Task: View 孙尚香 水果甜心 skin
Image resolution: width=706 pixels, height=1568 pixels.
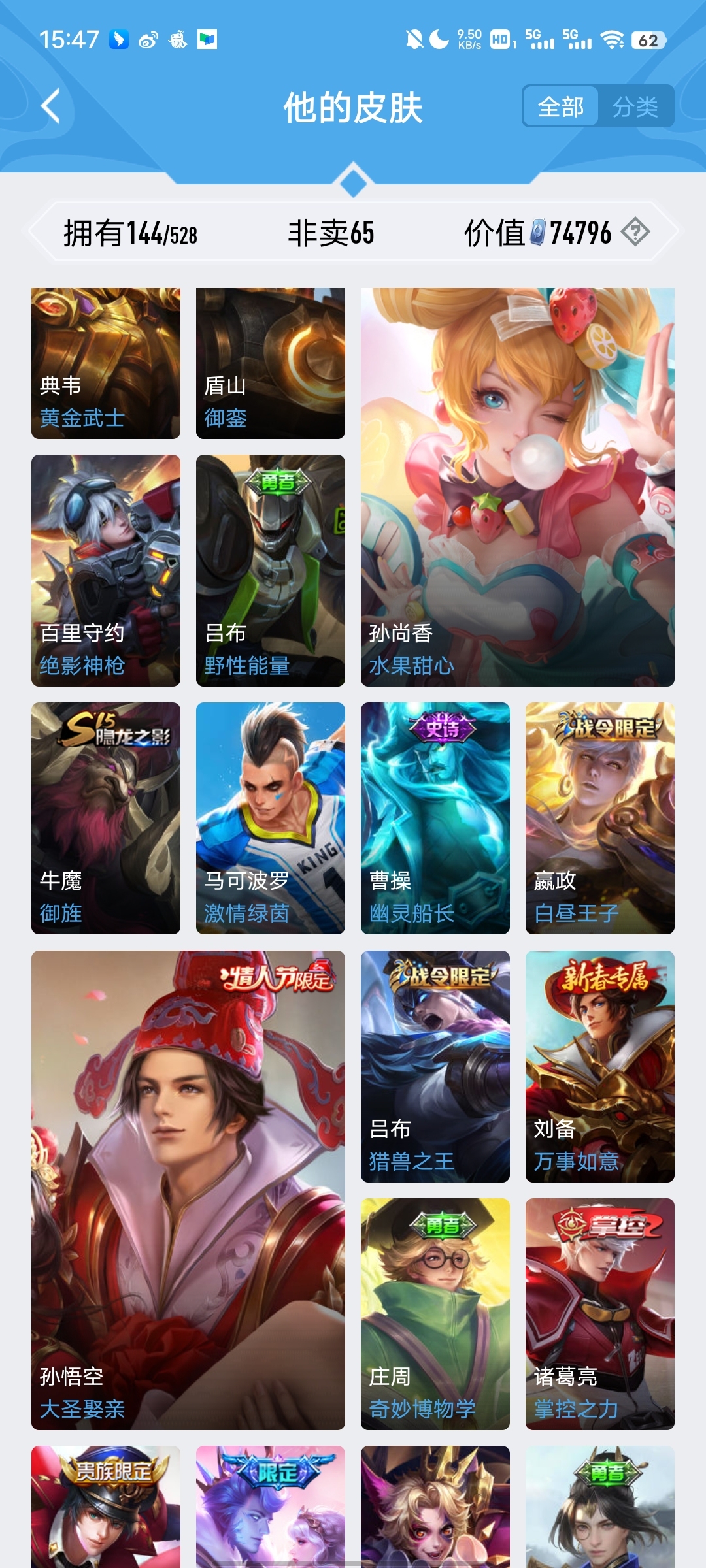Action: click(517, 487)
